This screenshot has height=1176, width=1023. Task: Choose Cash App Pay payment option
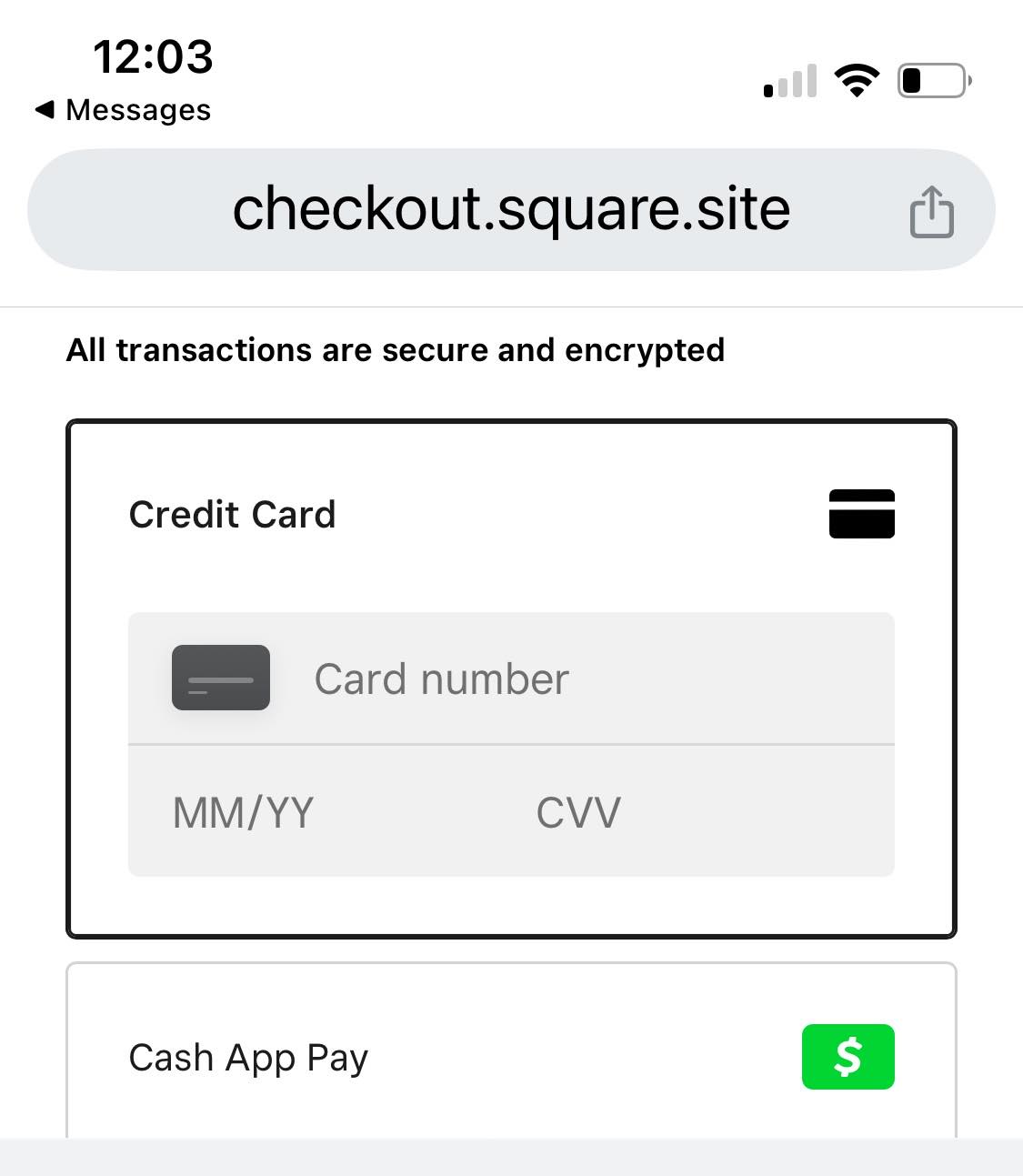pyautogui.click(x=510, y=1057)
